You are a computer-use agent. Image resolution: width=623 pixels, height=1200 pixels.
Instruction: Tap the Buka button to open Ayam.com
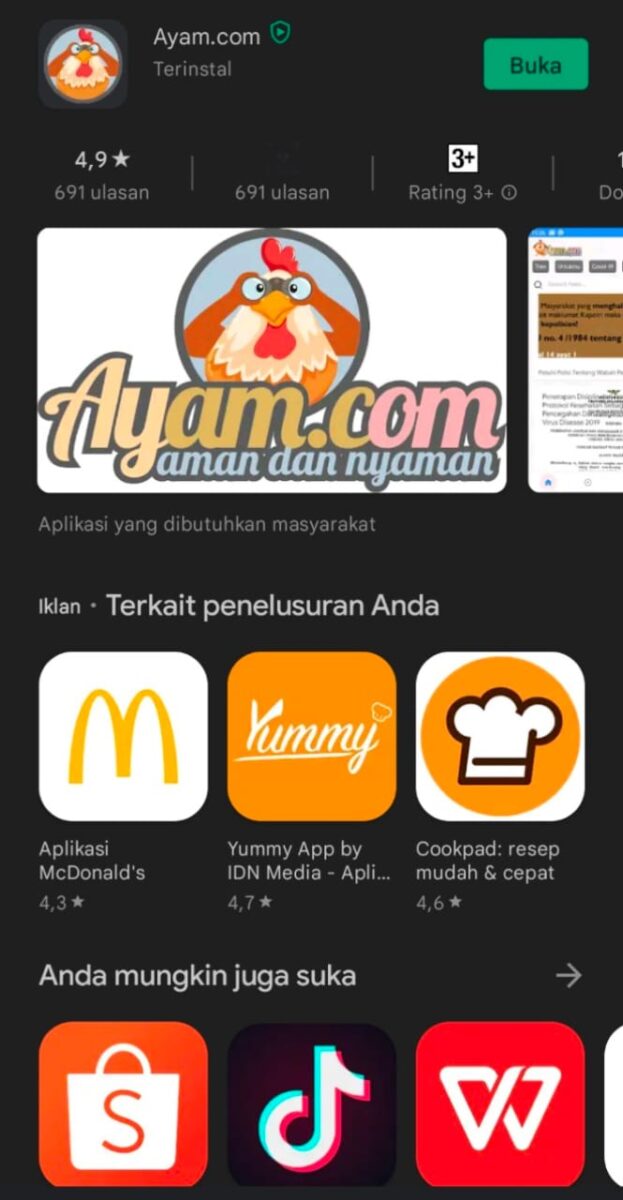click(535, 65)
